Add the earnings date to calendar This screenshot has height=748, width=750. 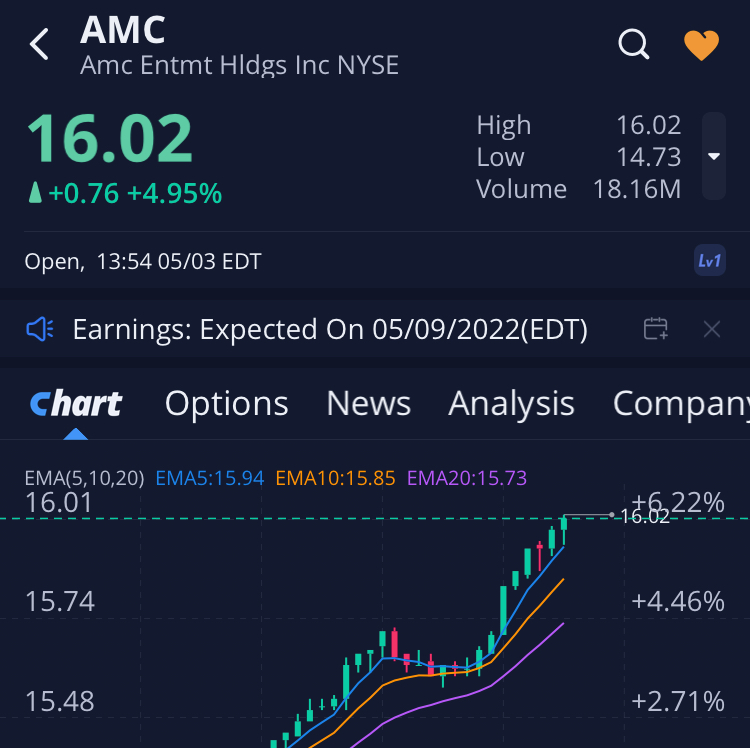tap(656, 329)
